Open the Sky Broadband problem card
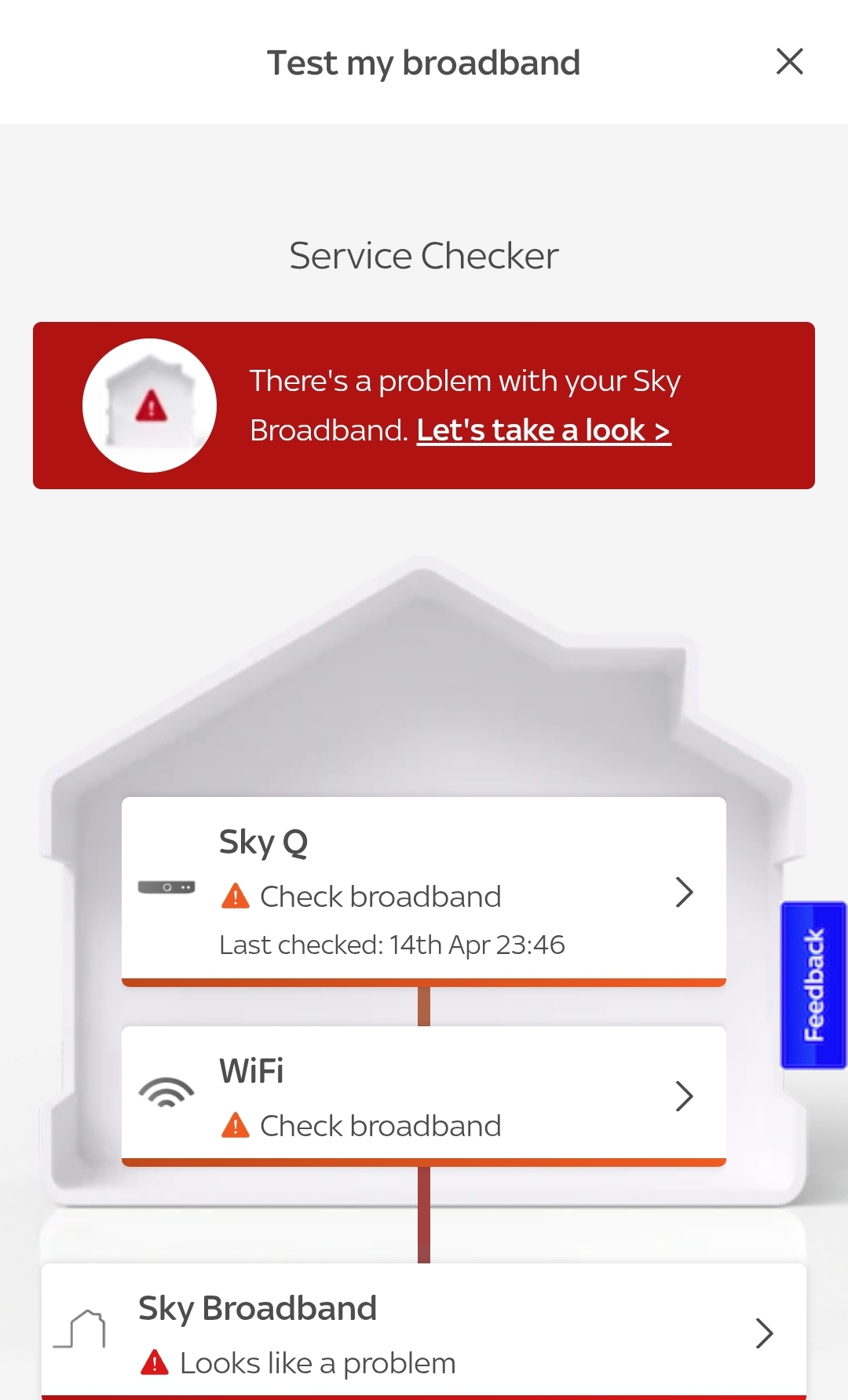The image size is (848, 1400). click(423, 1332)
